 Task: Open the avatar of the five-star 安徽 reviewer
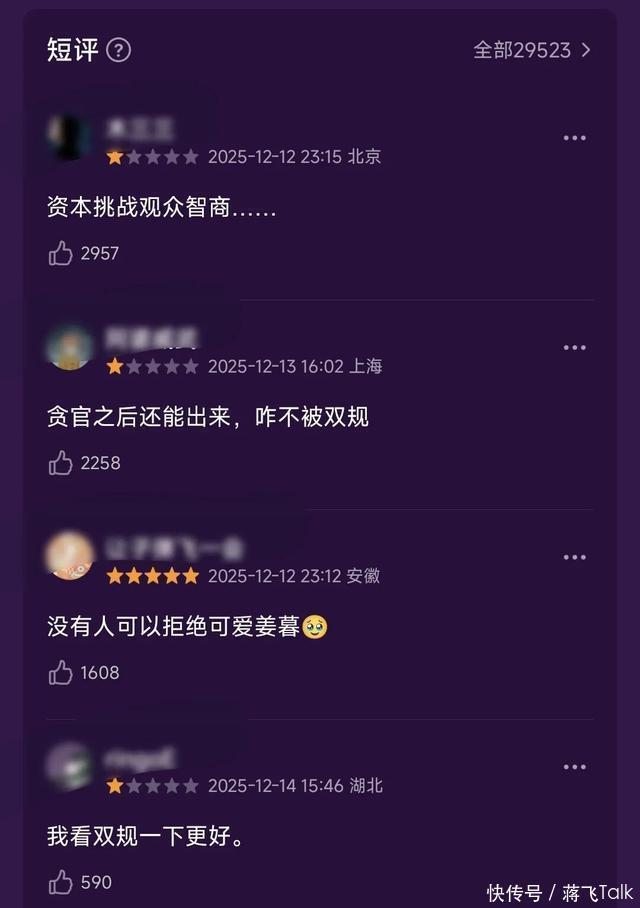pos(70,556)
